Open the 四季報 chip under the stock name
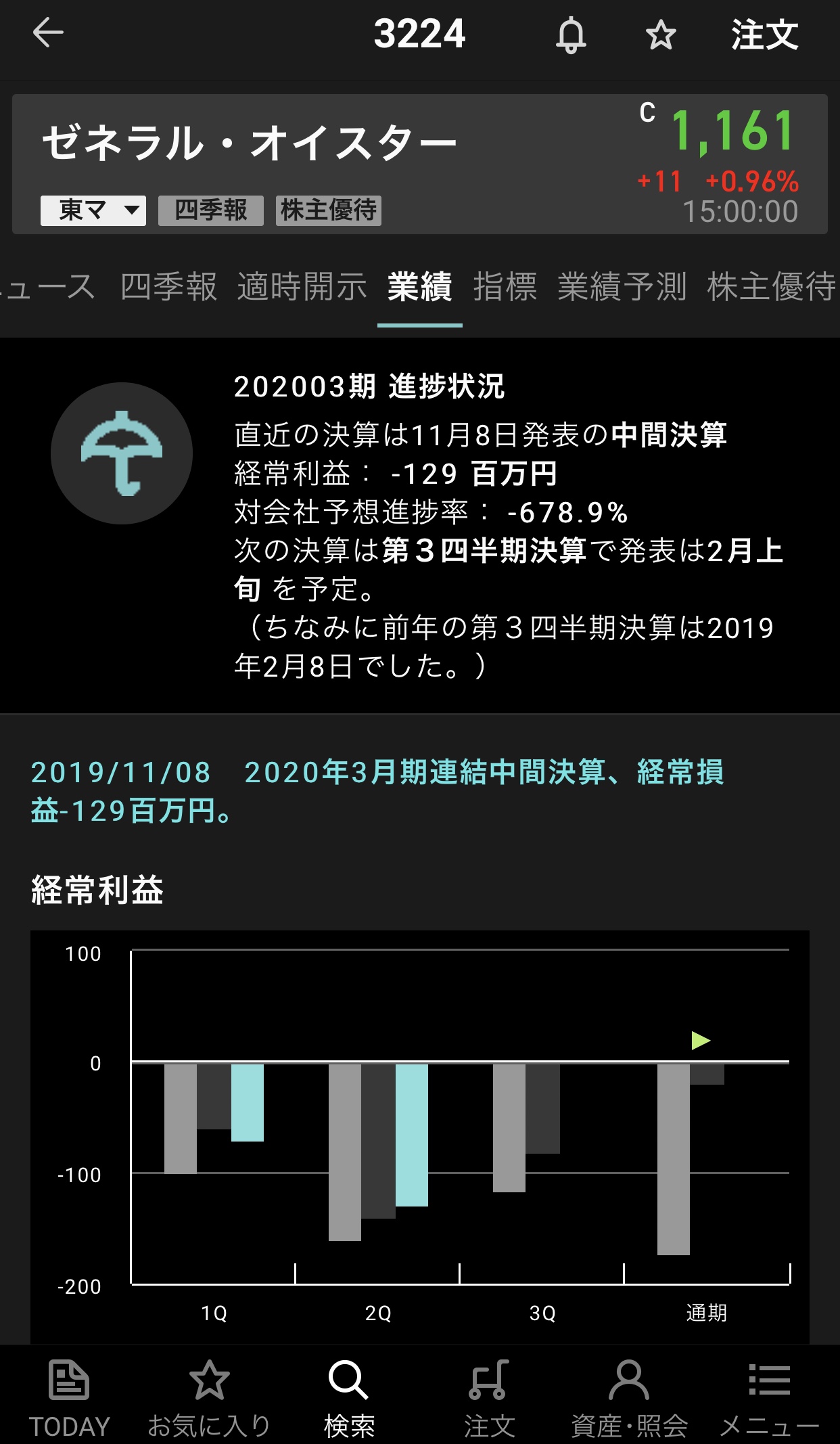This screenshot has height=1444, width=840. tap(210, 210)
